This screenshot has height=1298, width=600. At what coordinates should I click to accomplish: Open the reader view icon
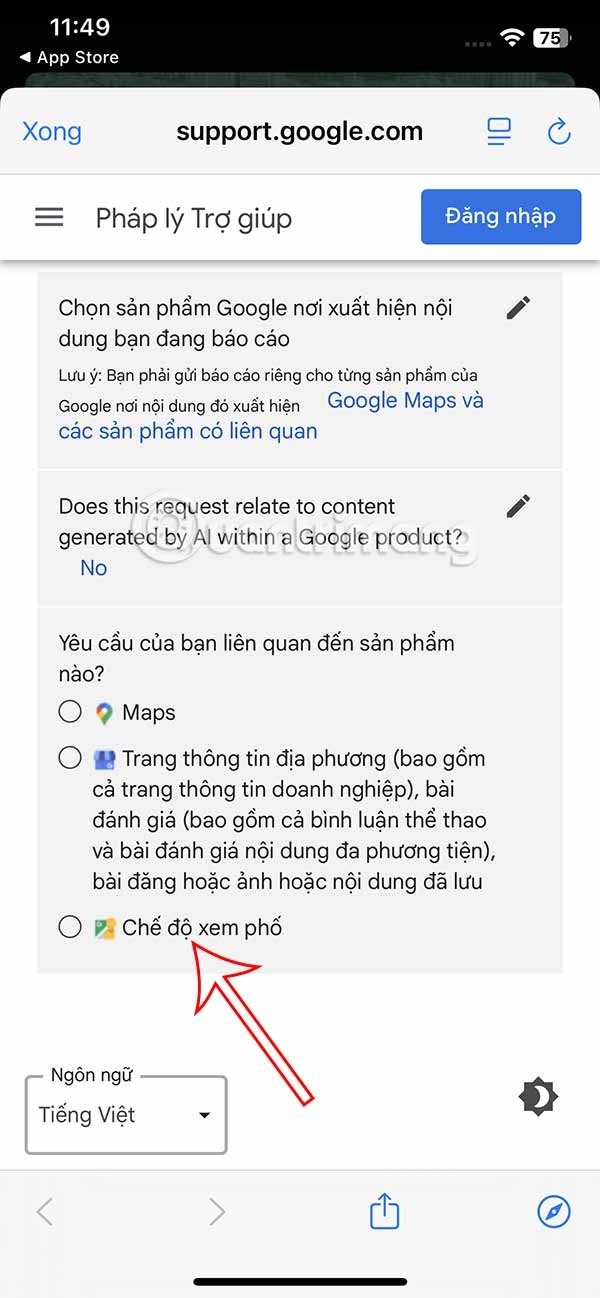[x=498, y=132]
